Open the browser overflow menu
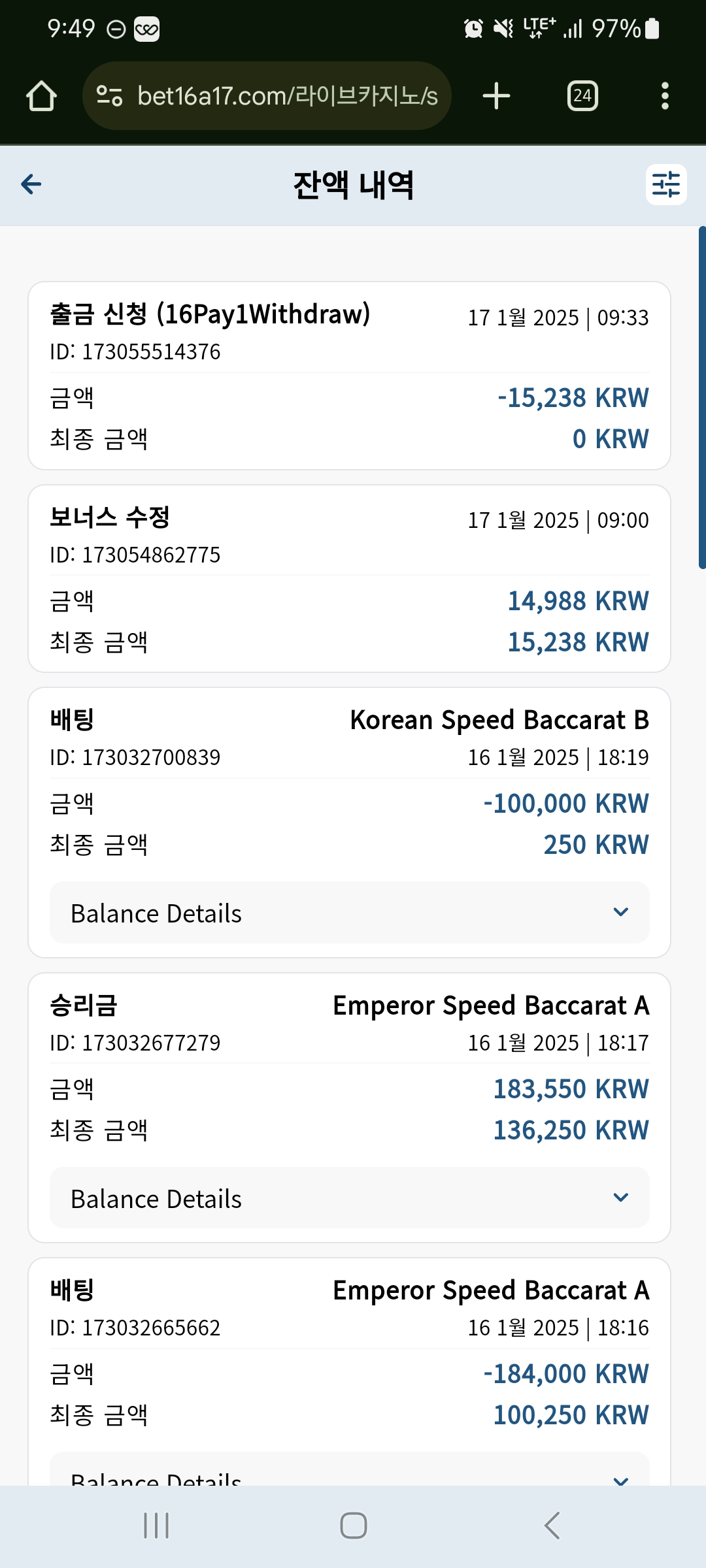Screen dimensions: 706x1568 (665, 96)
